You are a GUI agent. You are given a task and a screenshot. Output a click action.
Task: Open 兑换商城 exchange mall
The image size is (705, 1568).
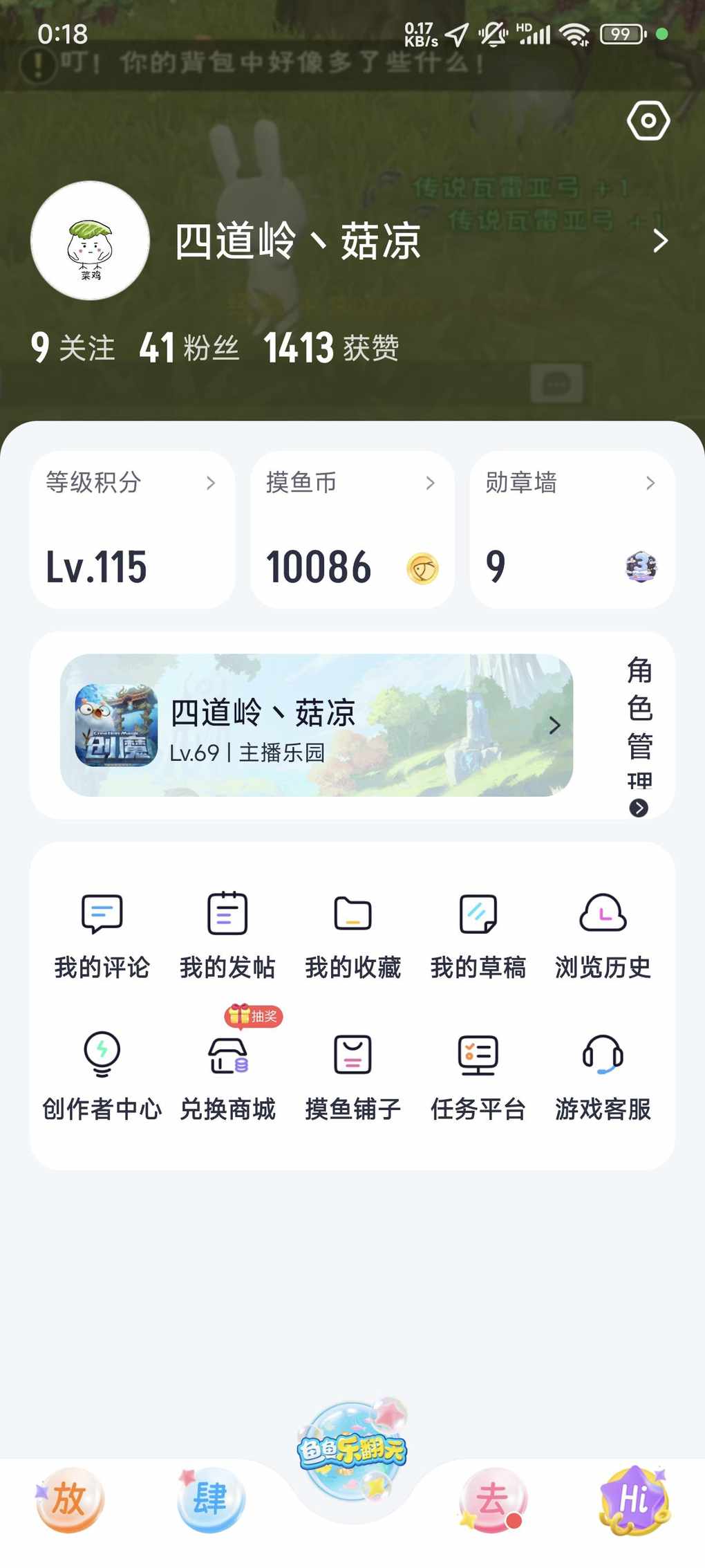(227, 1076)
